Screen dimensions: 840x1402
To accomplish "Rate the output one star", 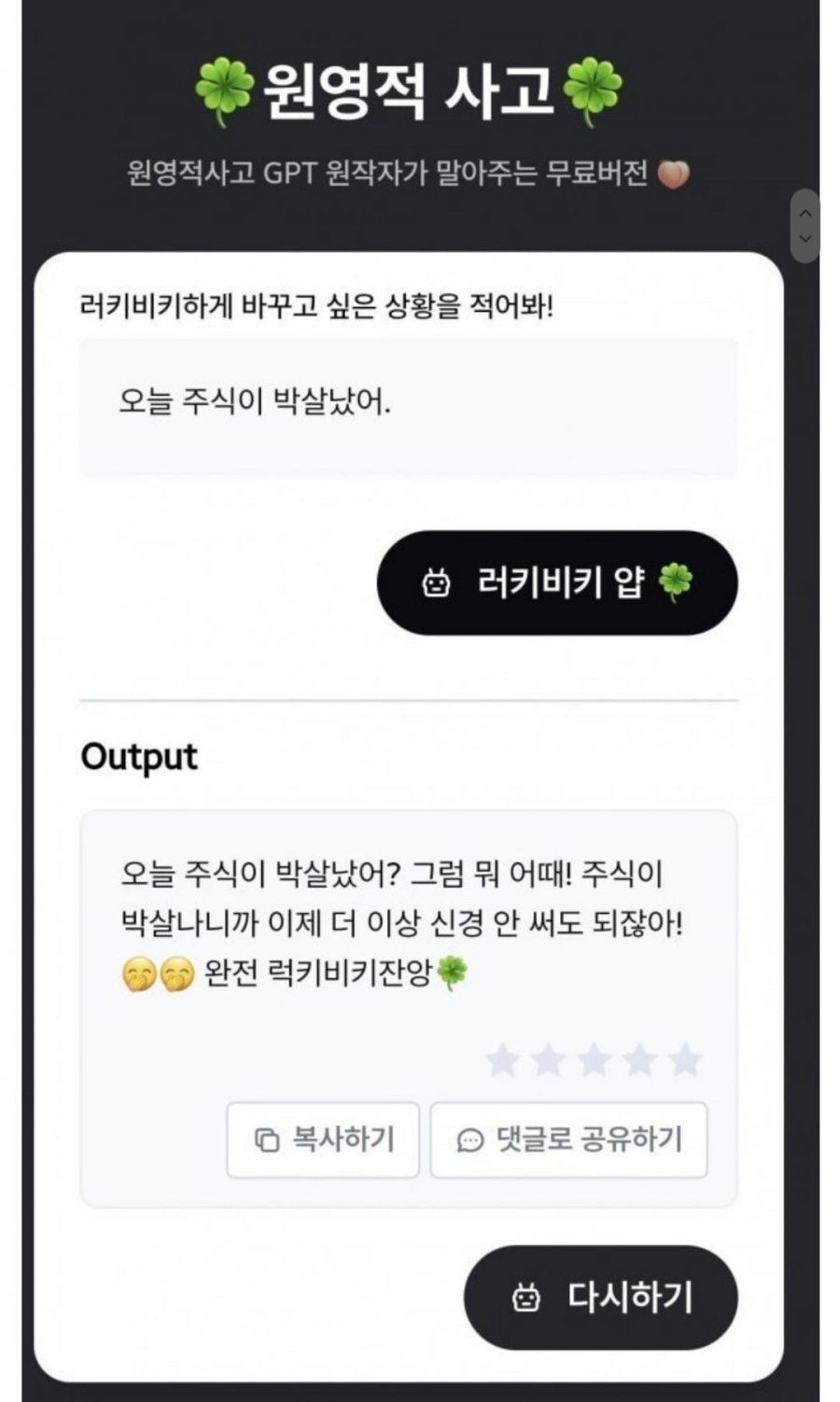I will click(x=502, y=1060).
